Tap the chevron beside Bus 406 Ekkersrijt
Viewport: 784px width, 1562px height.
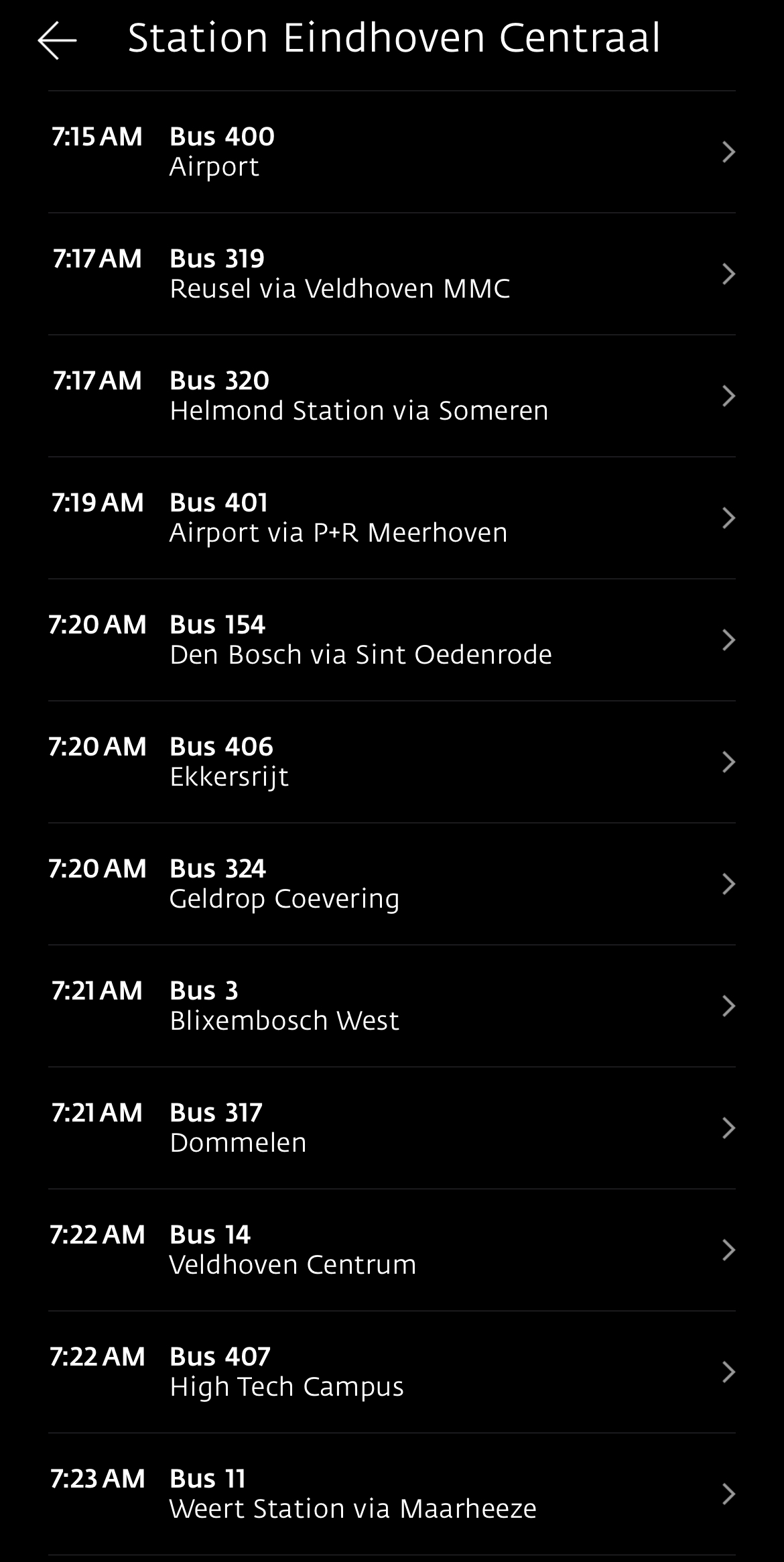pyautogui.click(x=730, y=762)
